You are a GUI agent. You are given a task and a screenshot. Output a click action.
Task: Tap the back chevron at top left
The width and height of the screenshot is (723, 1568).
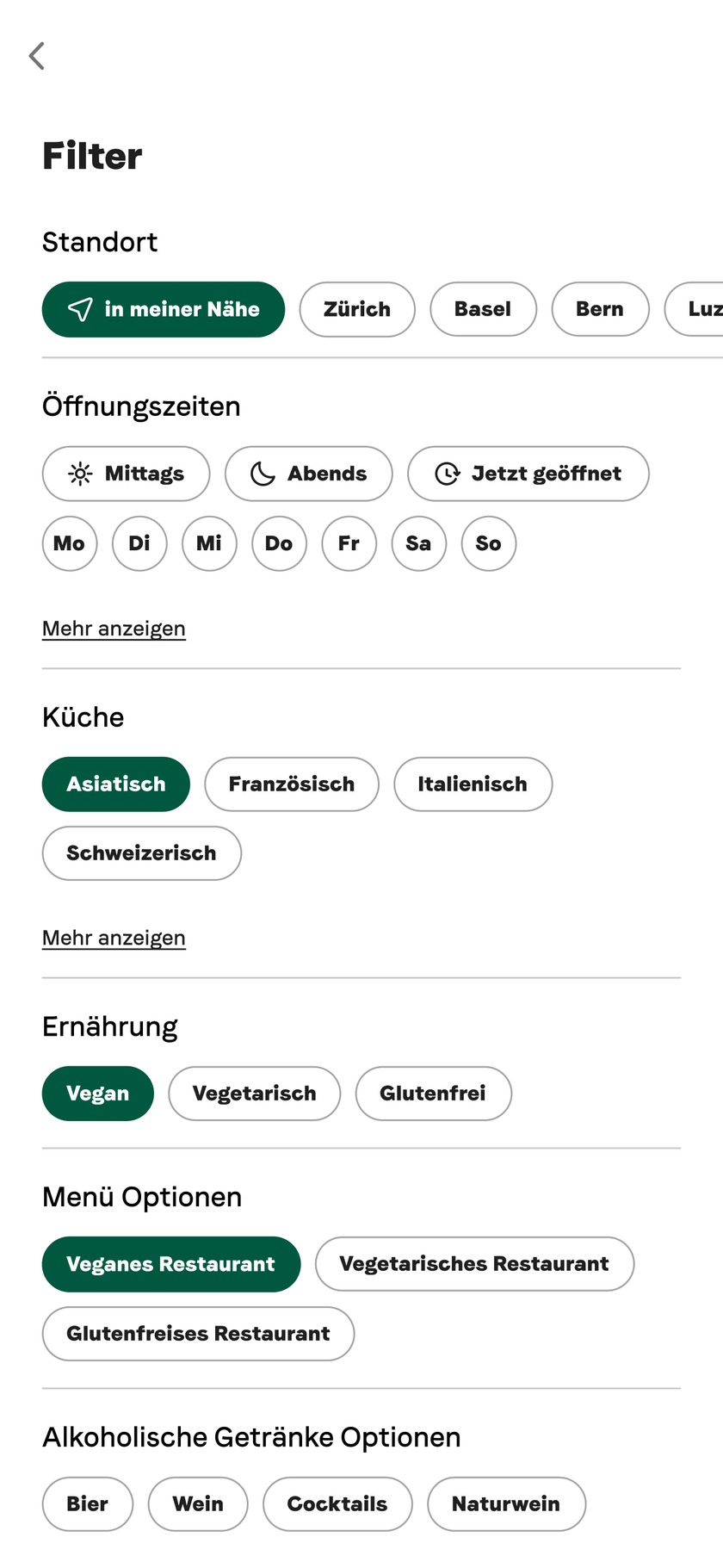point(36,56)
